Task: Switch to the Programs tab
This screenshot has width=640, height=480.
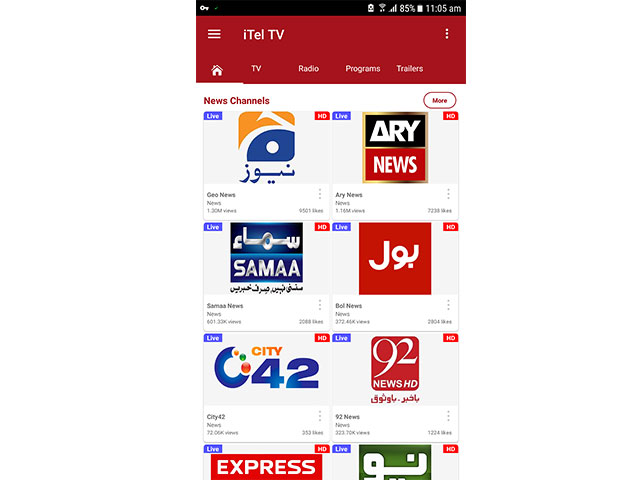Action: 362,69
